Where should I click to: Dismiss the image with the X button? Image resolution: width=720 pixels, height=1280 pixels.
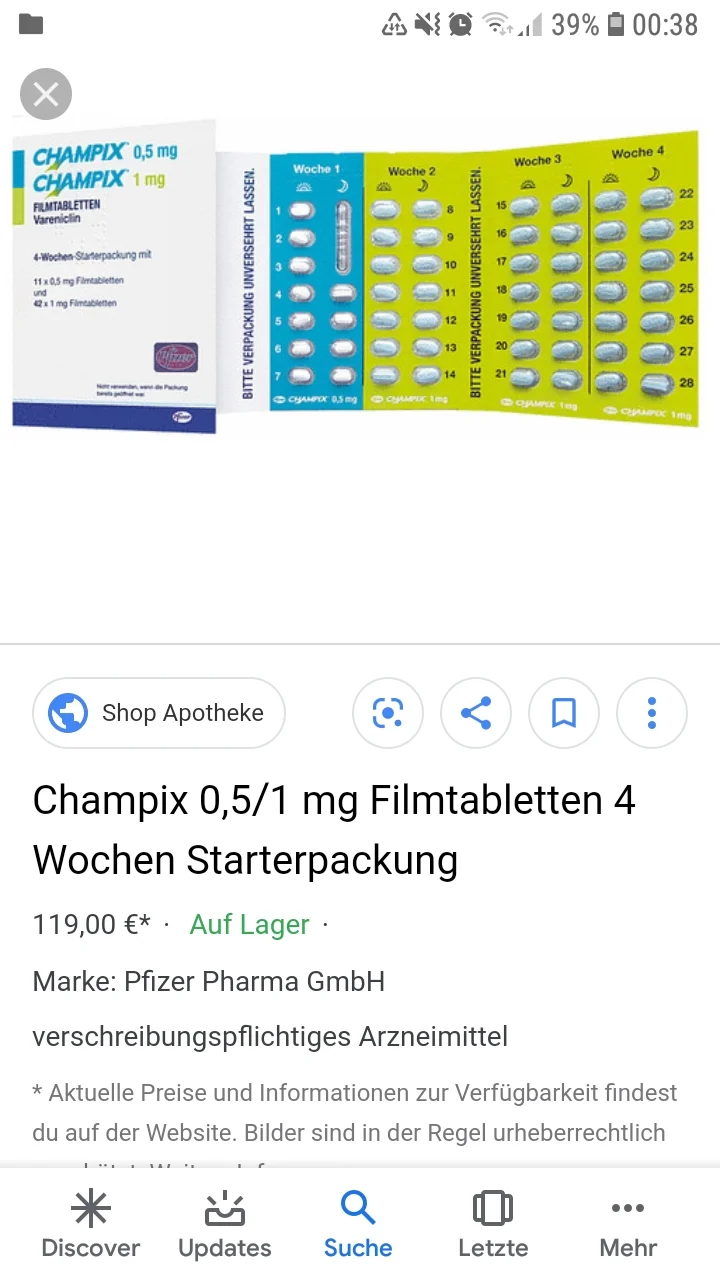pos(45,93)
